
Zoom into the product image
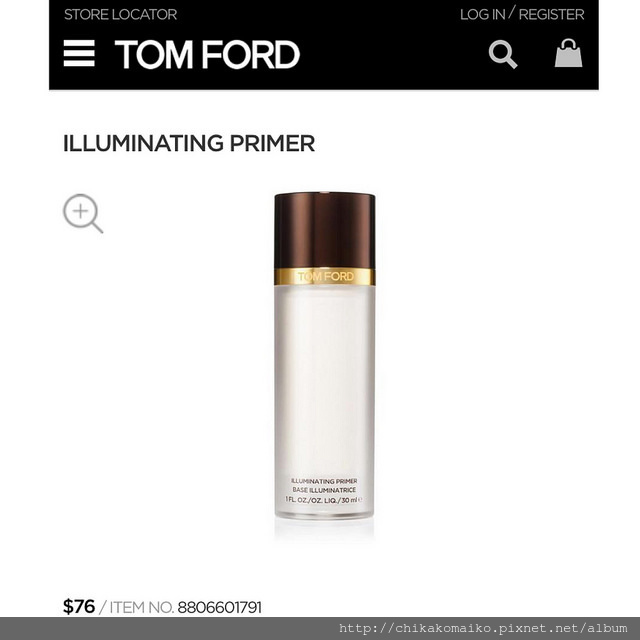[x=83, y=214]
